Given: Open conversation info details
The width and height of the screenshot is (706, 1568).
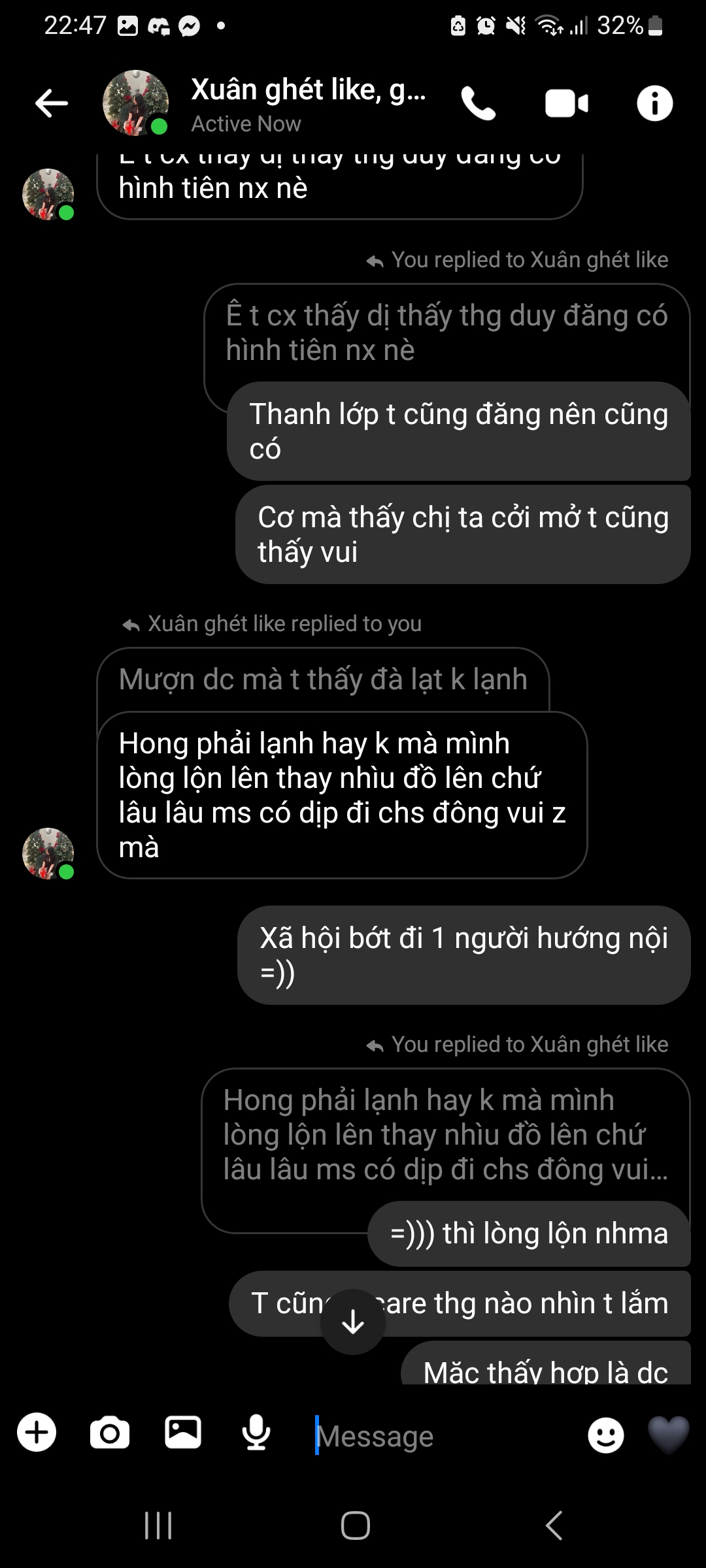Looking at the screenshot, I should coord(654,103).
